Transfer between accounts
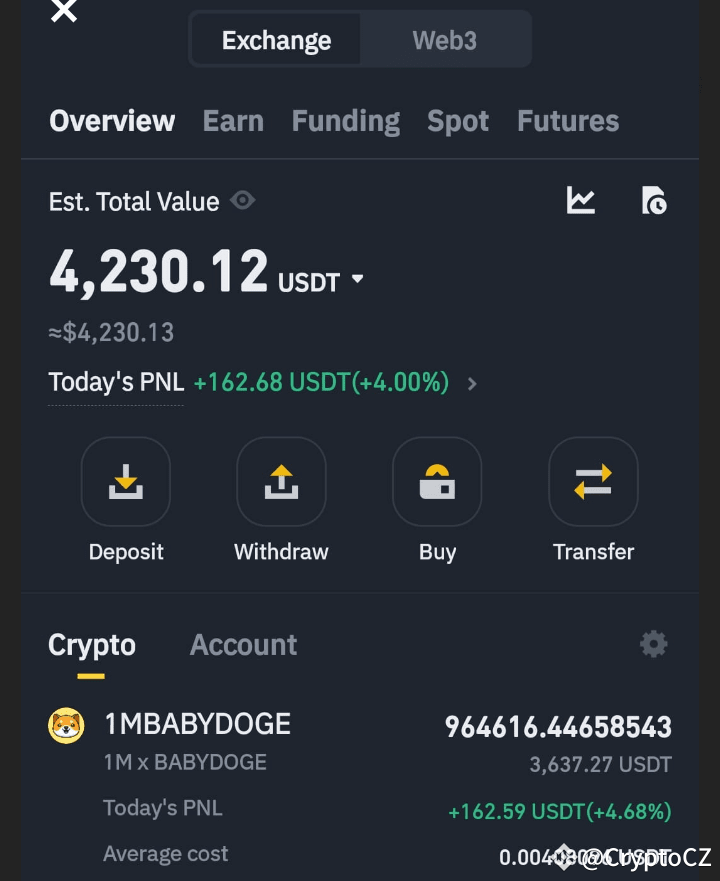Screen dimensions: 720x881 click(593, 482)
